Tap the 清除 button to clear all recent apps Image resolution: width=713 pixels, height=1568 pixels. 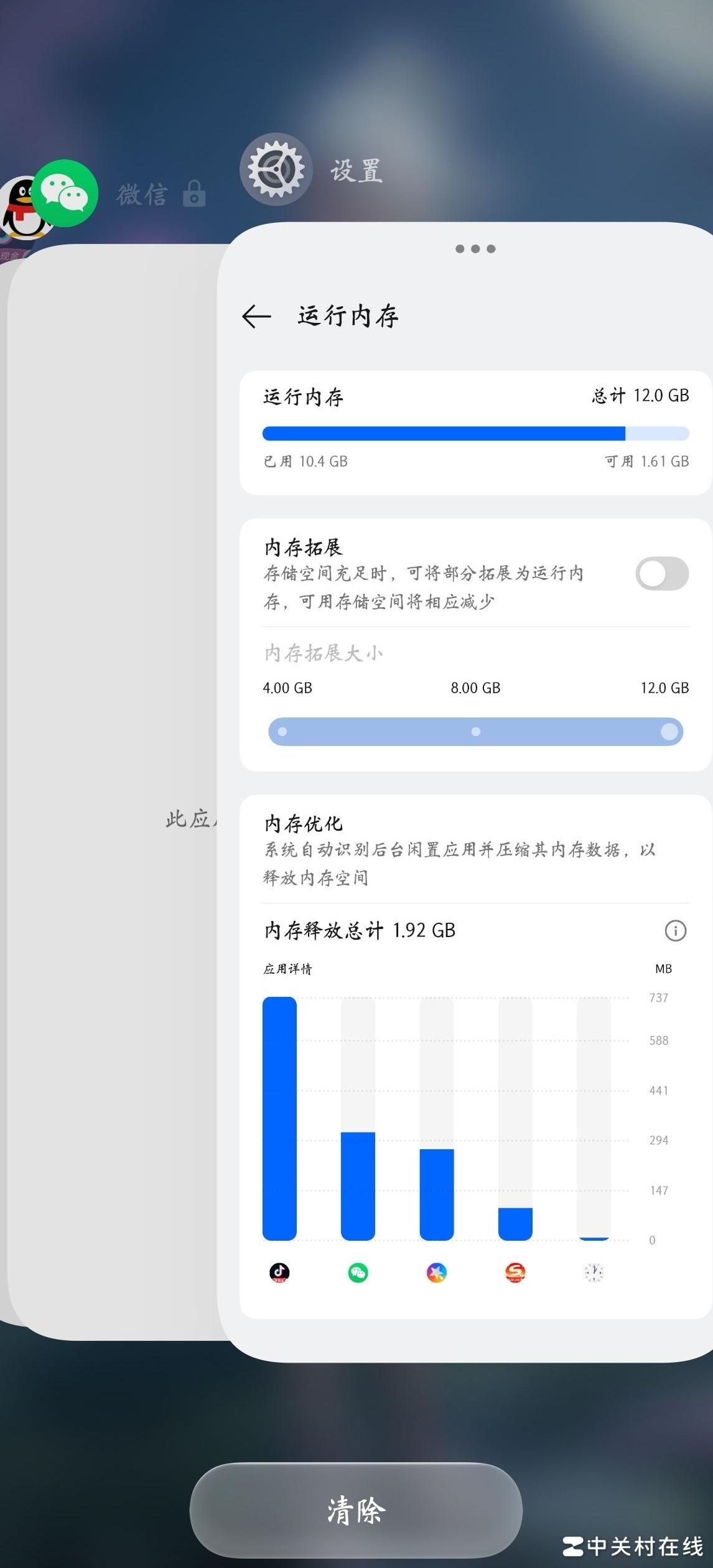pyautogui.click(x=356, y=1511)
